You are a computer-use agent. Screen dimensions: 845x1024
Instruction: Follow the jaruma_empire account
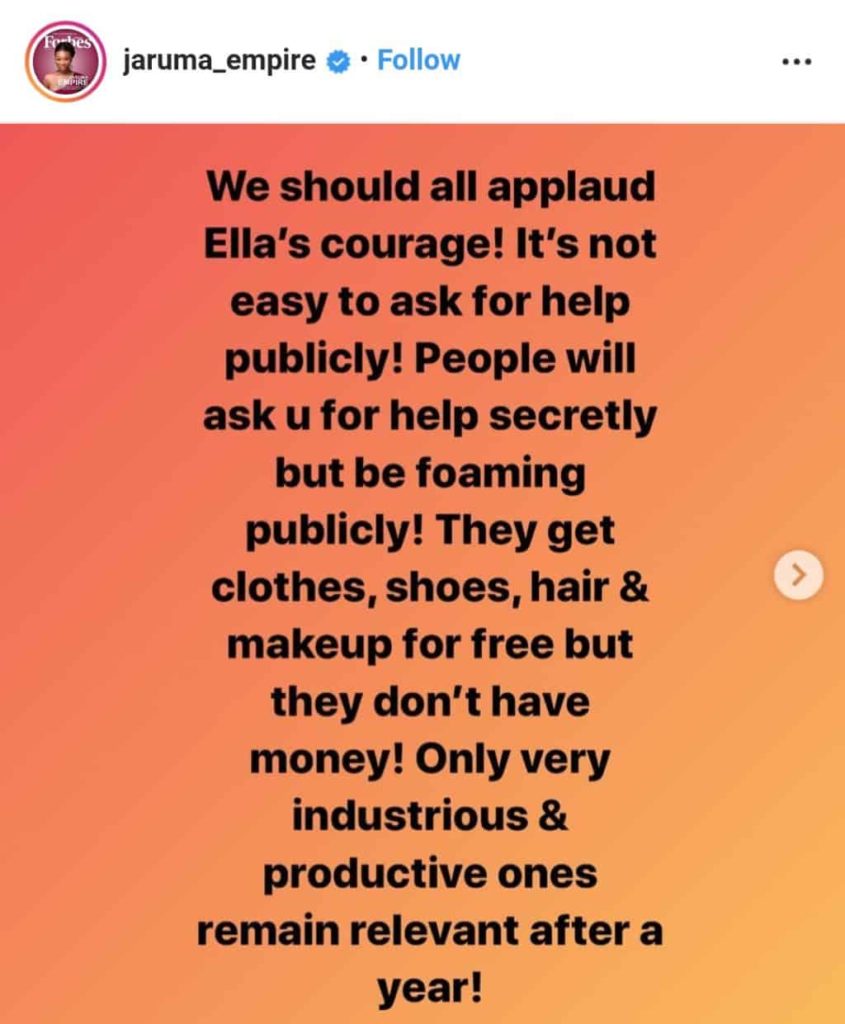418,60
